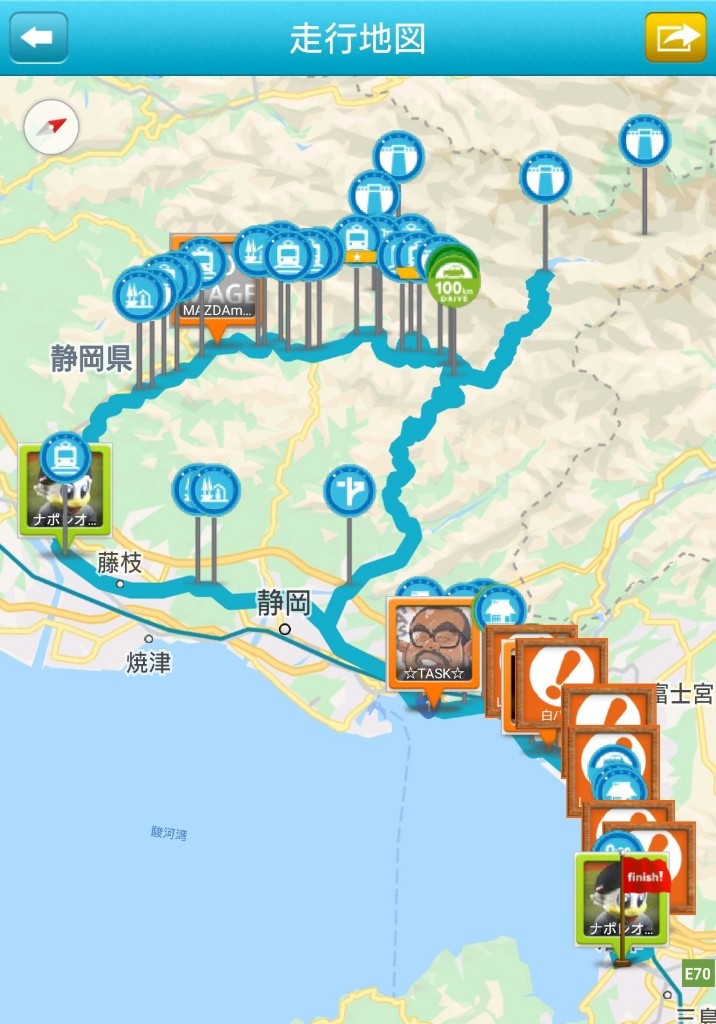Viewport: 716px width, 1024px height.
Task: Open the green start marker near 藤枝
Action: (x=65, y=495)
